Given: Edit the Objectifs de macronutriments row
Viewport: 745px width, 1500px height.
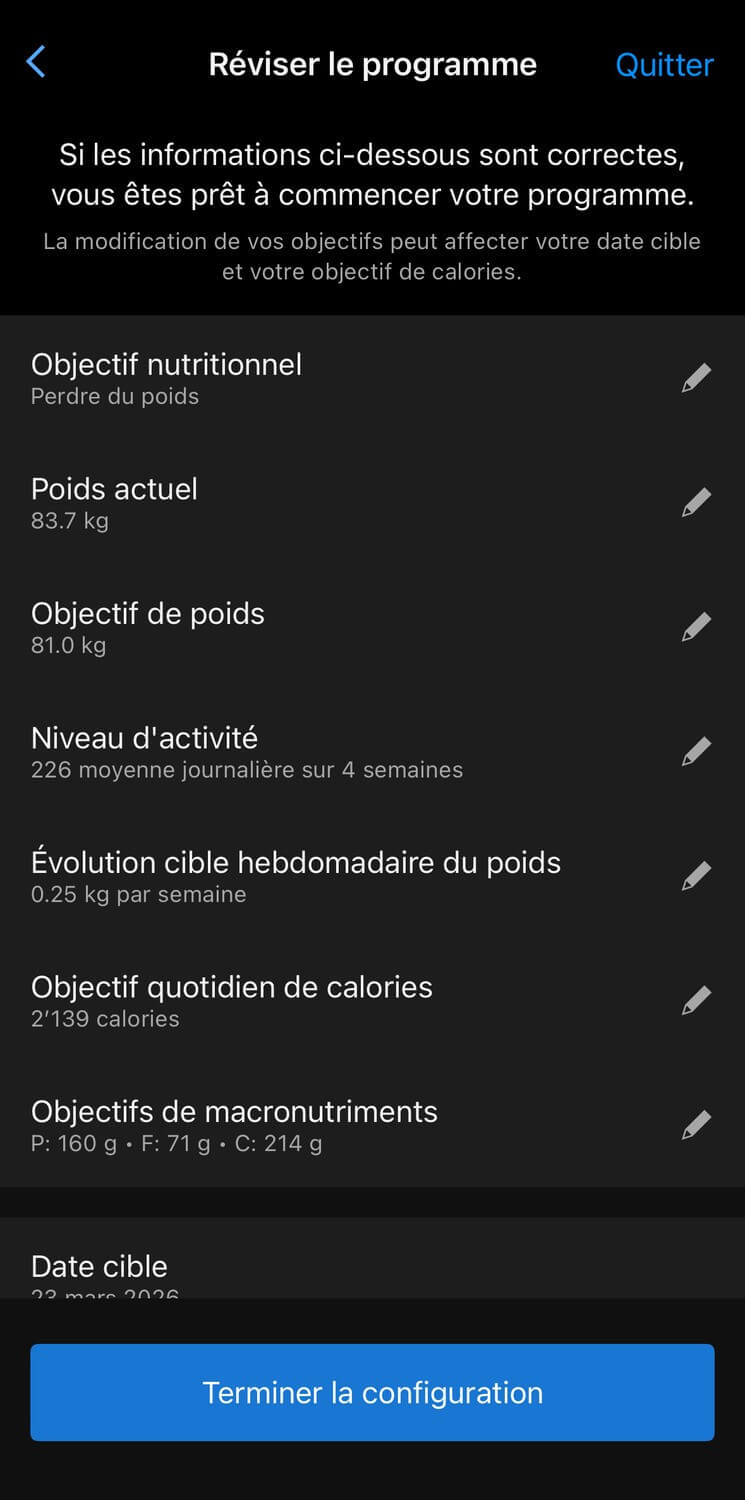Looking at the screenshot, I should 696,1125.
